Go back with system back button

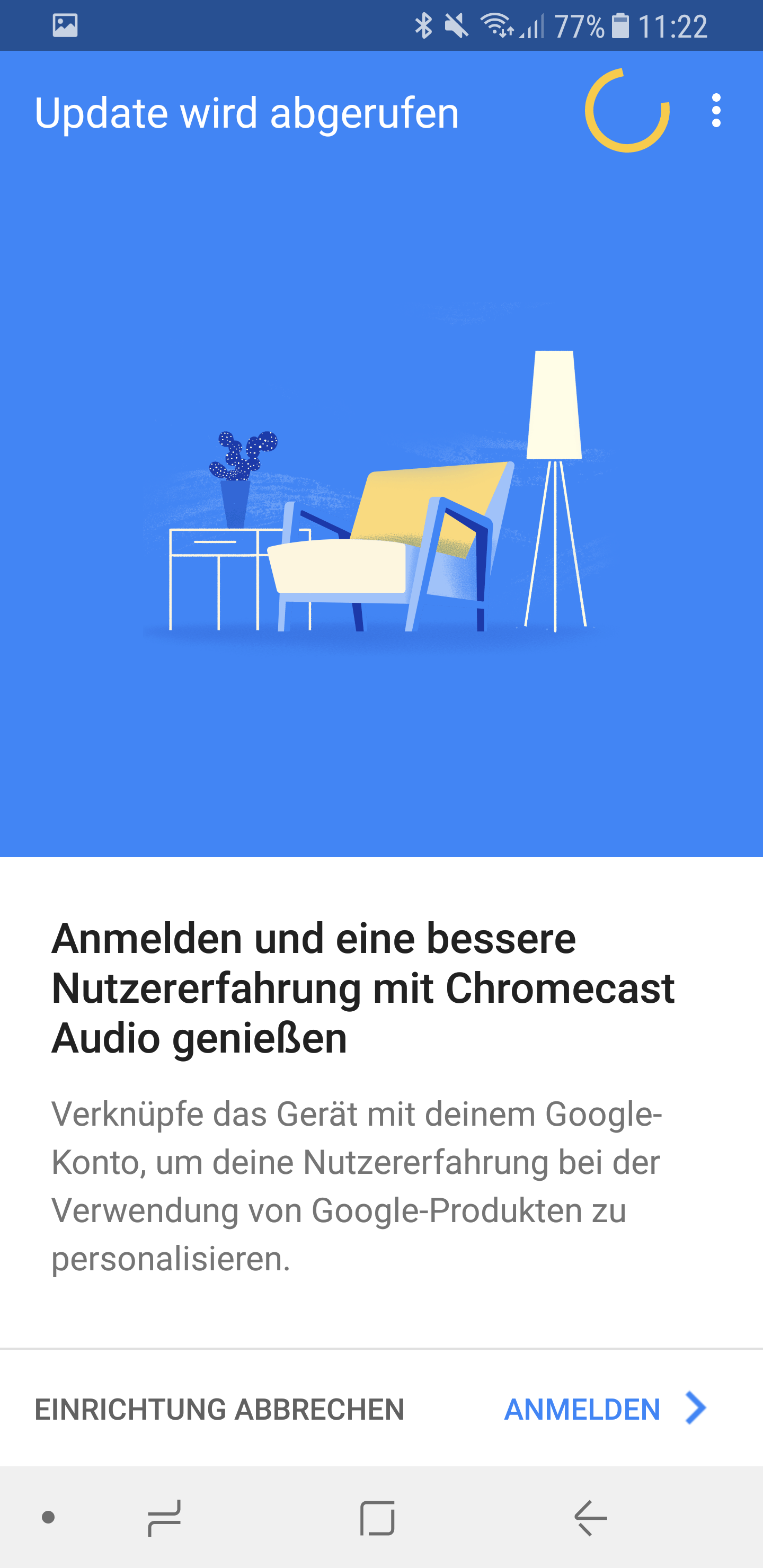coord(590,1518)
